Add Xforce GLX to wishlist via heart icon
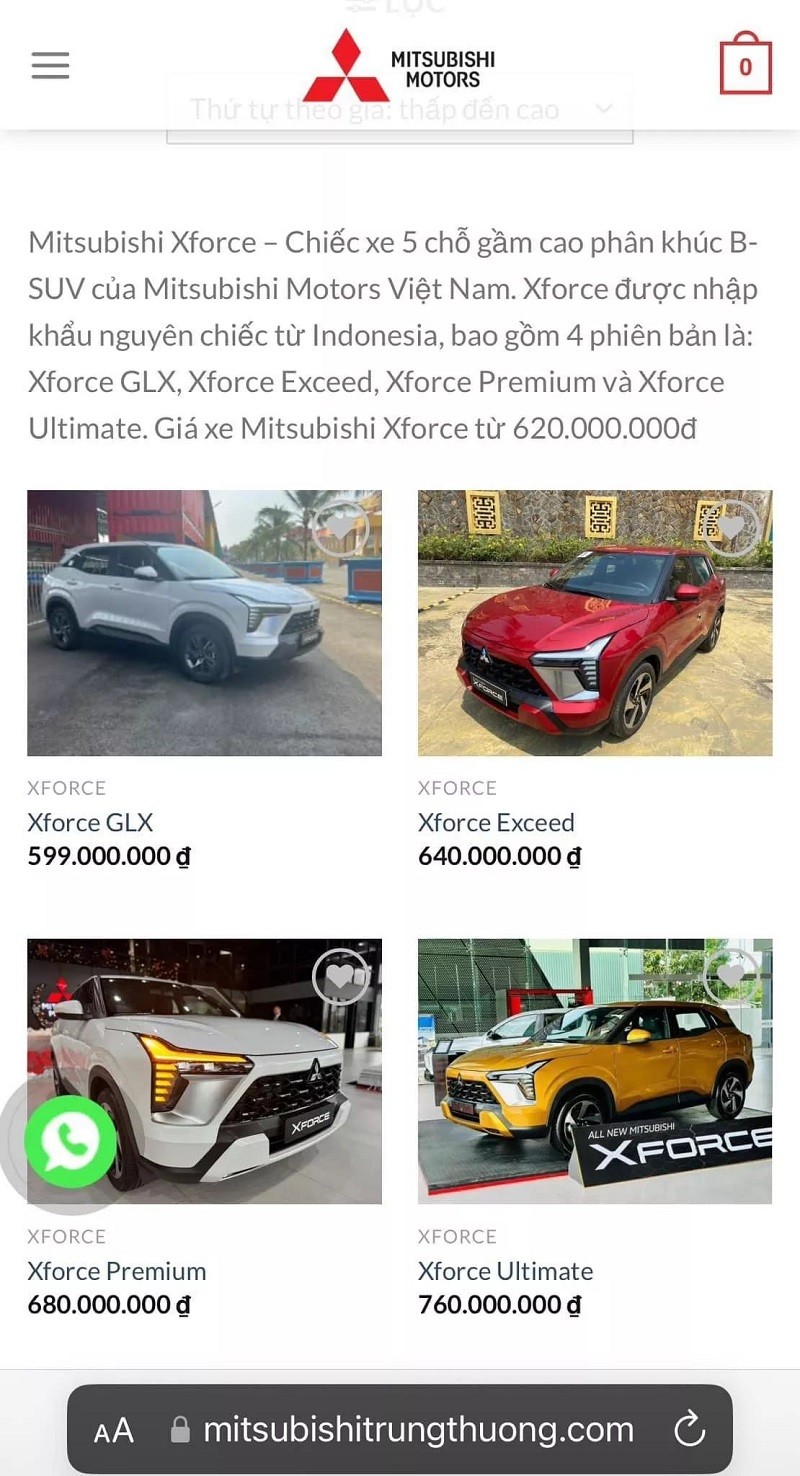Screen dimensions: 800x1476 pyautogui.click(x=340, y=529)
